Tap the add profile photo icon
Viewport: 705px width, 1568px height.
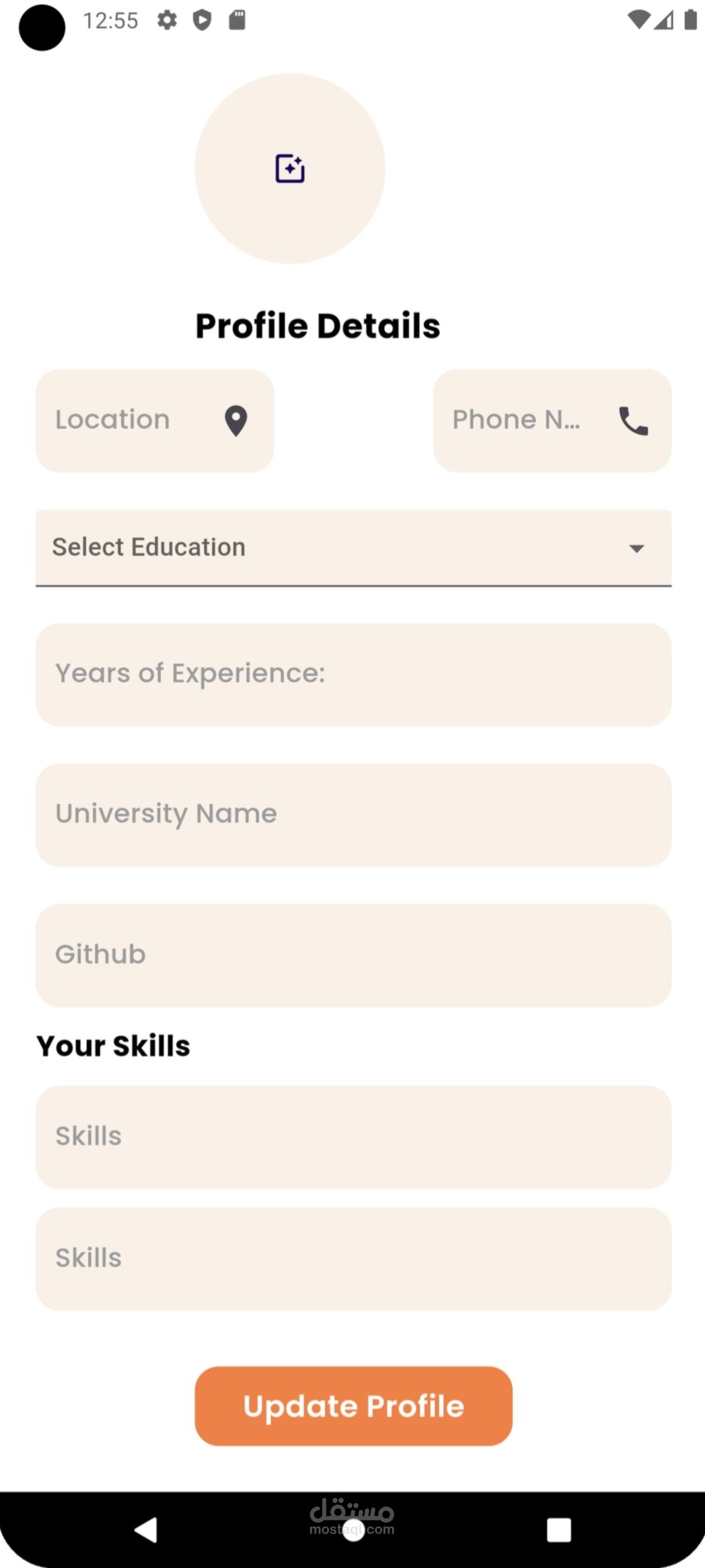click(x=290, y=169)
